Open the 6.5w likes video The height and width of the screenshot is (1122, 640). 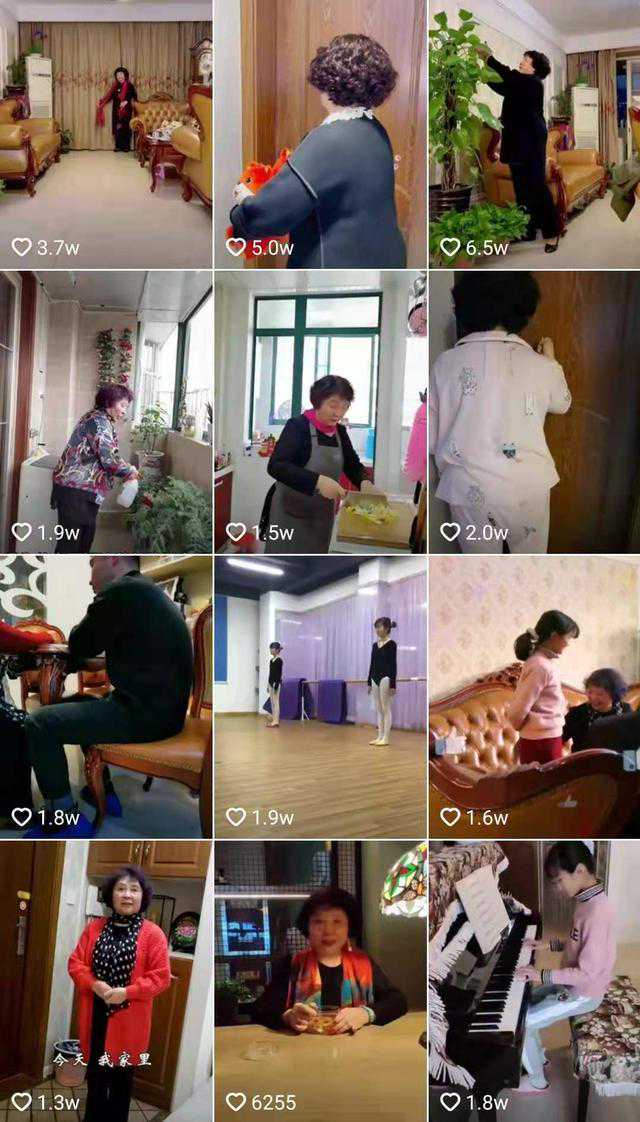point(534,134)
